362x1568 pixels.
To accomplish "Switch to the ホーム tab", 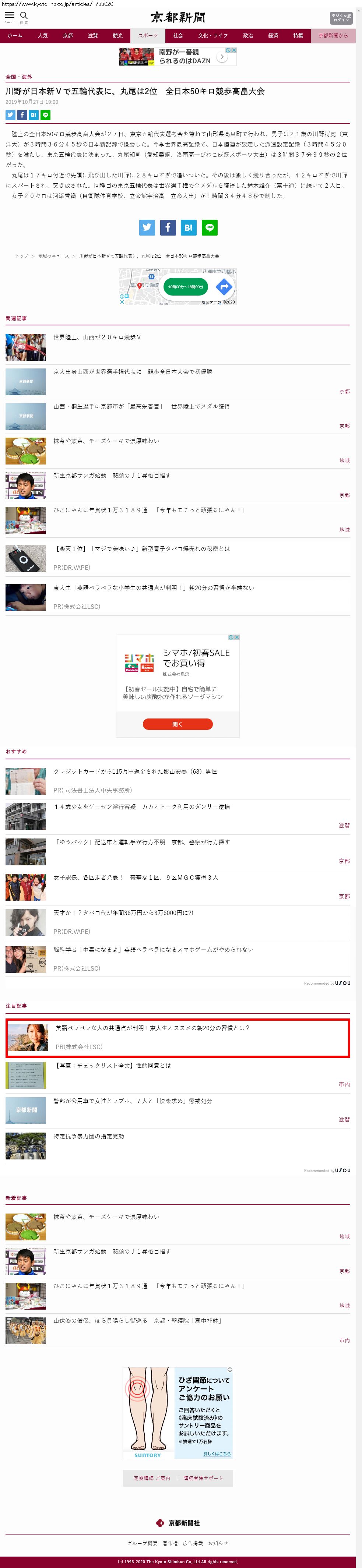I will coord(15,36).
